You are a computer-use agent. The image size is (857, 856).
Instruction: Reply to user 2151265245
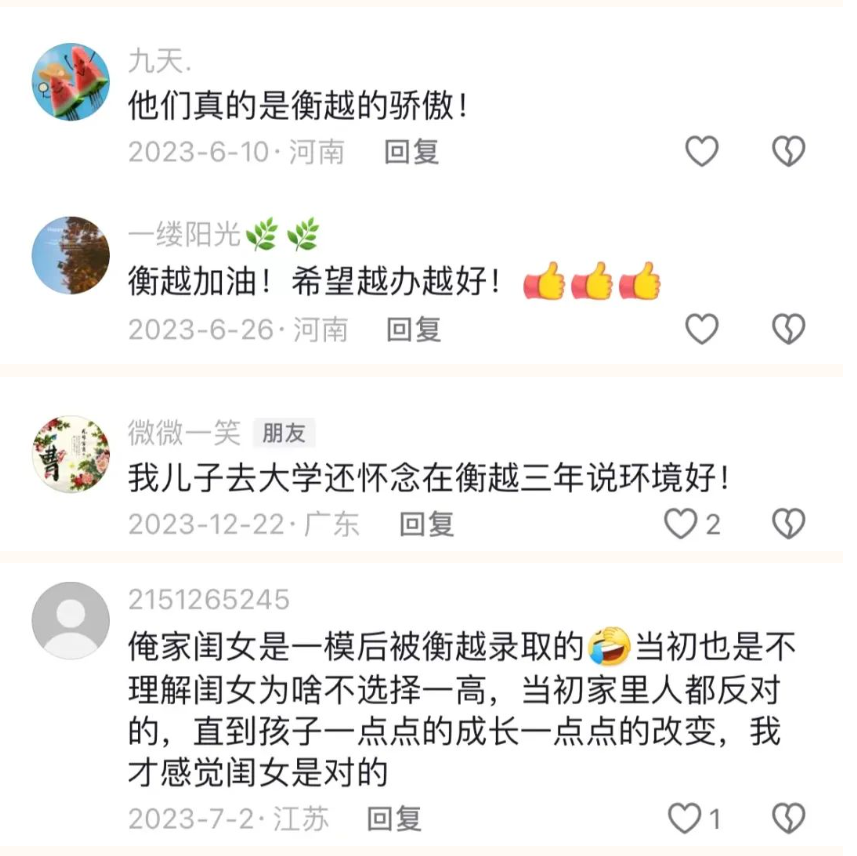point(394,820)
